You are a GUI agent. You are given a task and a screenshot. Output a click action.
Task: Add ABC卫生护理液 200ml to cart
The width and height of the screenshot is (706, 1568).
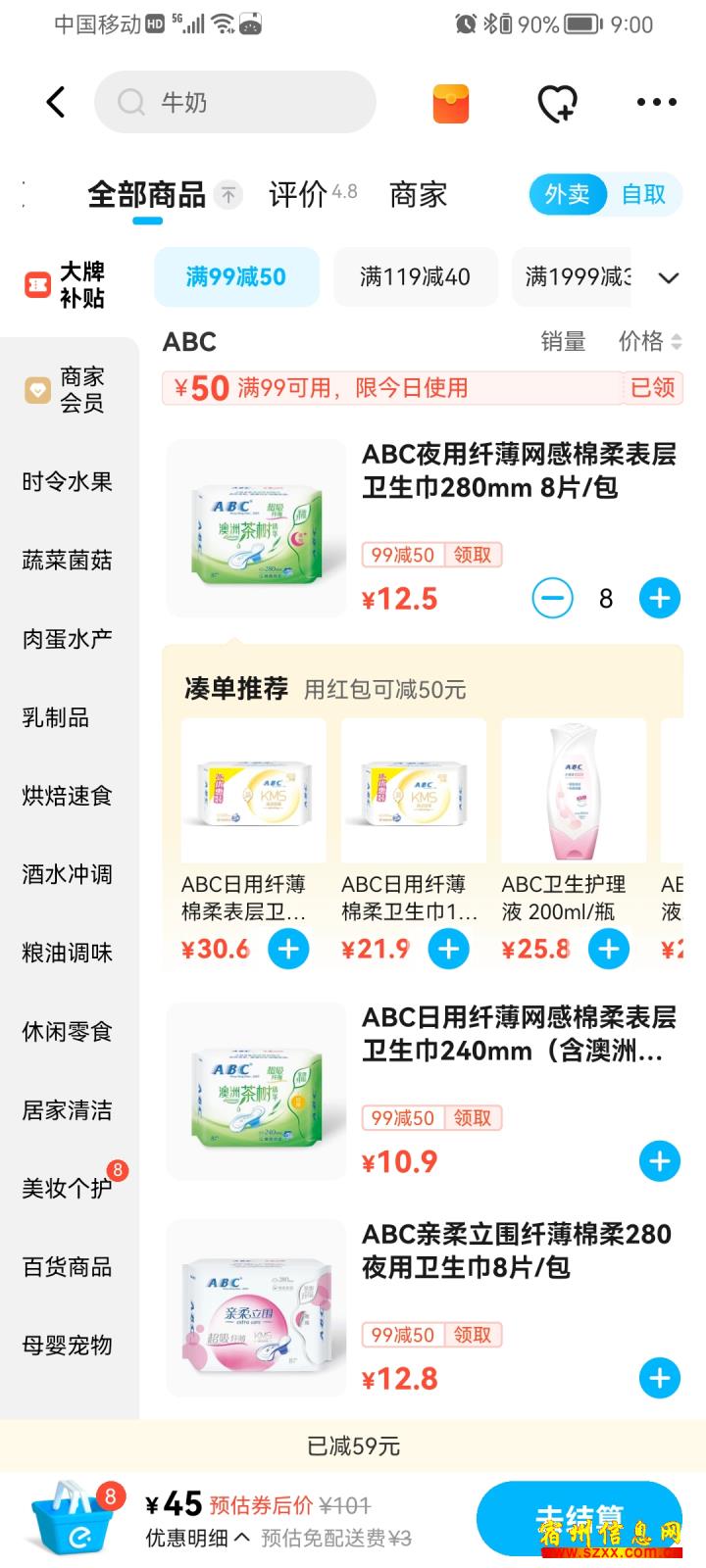pyautogui.click(x=609, y=949)
